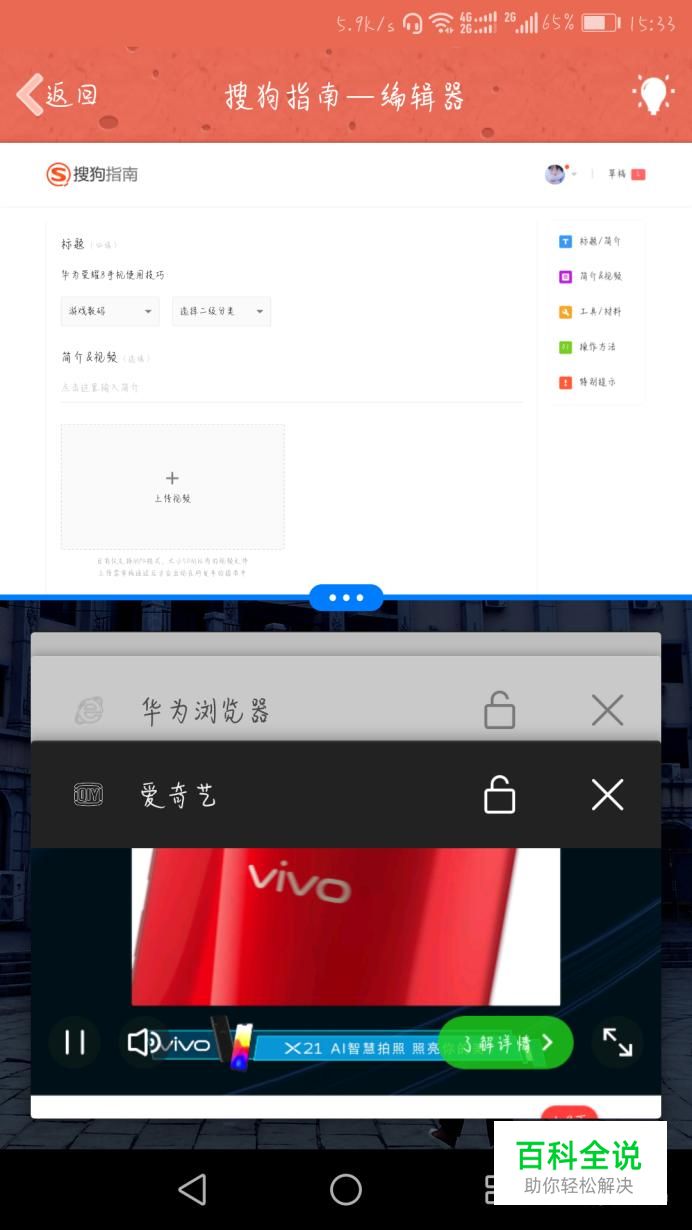This screenshot has height=1230, width=692.
Task: Go back with the 返回 arrow
Action: 56,95
